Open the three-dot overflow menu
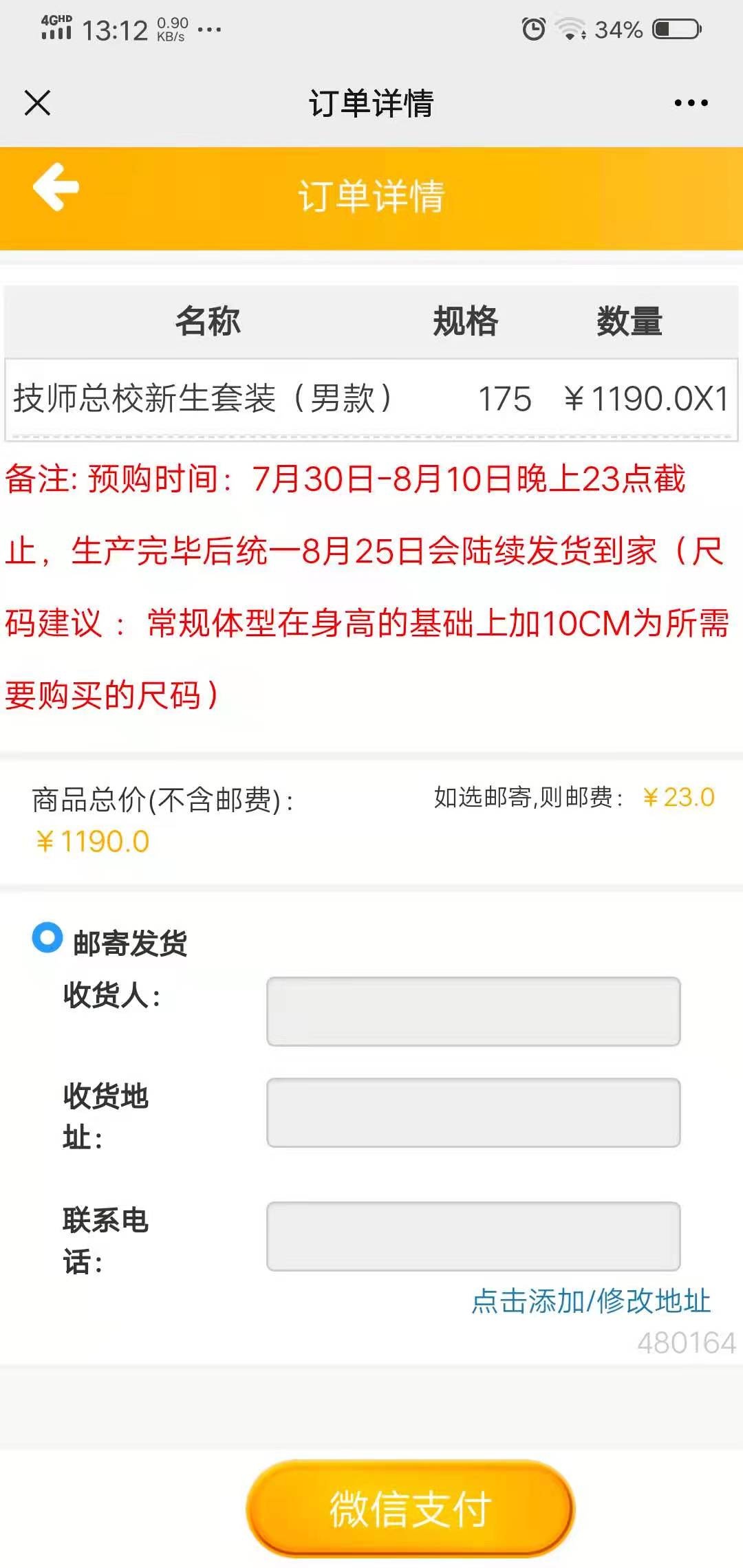The image size is (743, 1568). [691, 103]
